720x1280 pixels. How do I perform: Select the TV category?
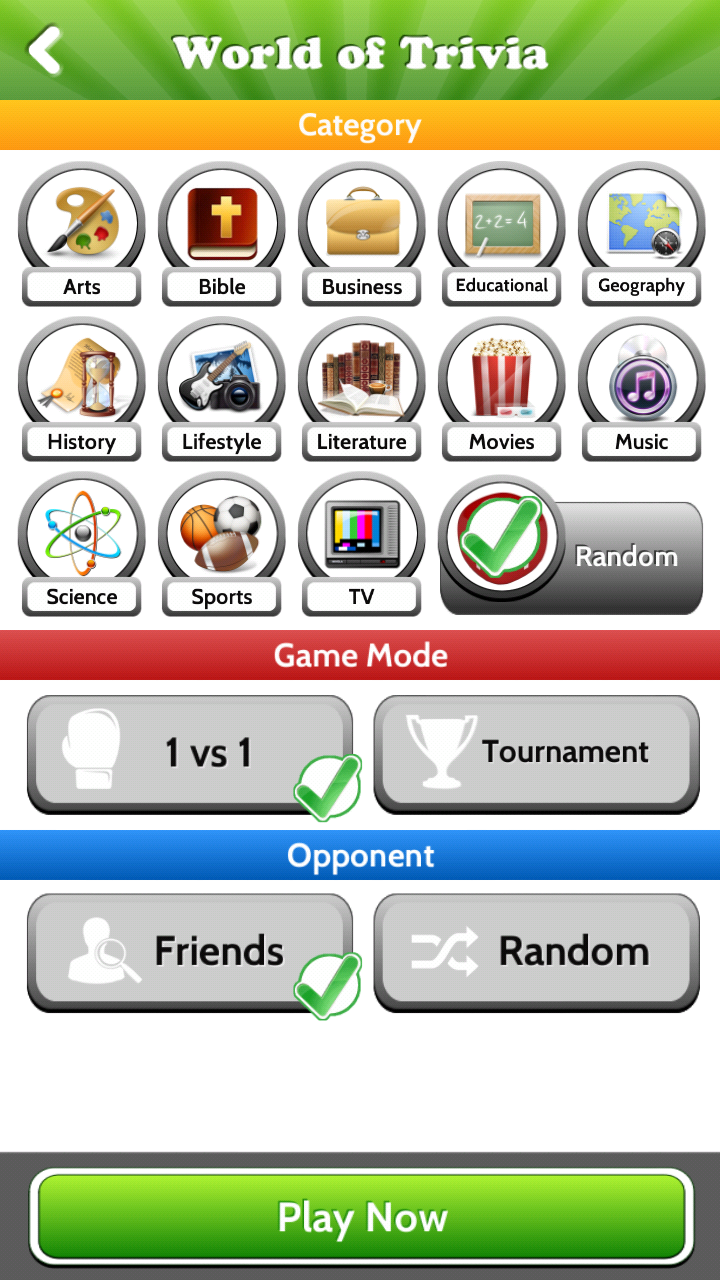(x=362, y=544)
